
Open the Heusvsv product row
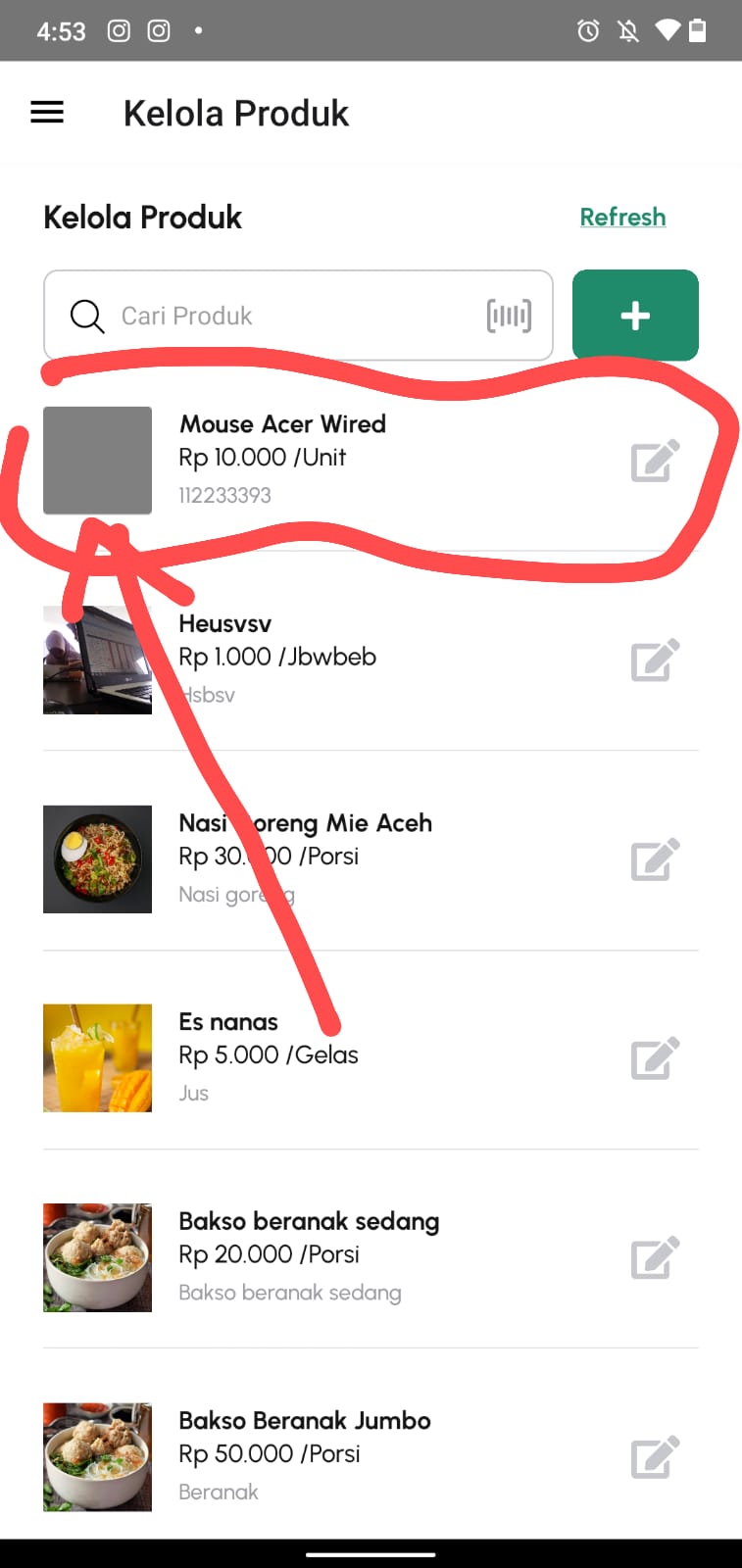coord(392,659)
